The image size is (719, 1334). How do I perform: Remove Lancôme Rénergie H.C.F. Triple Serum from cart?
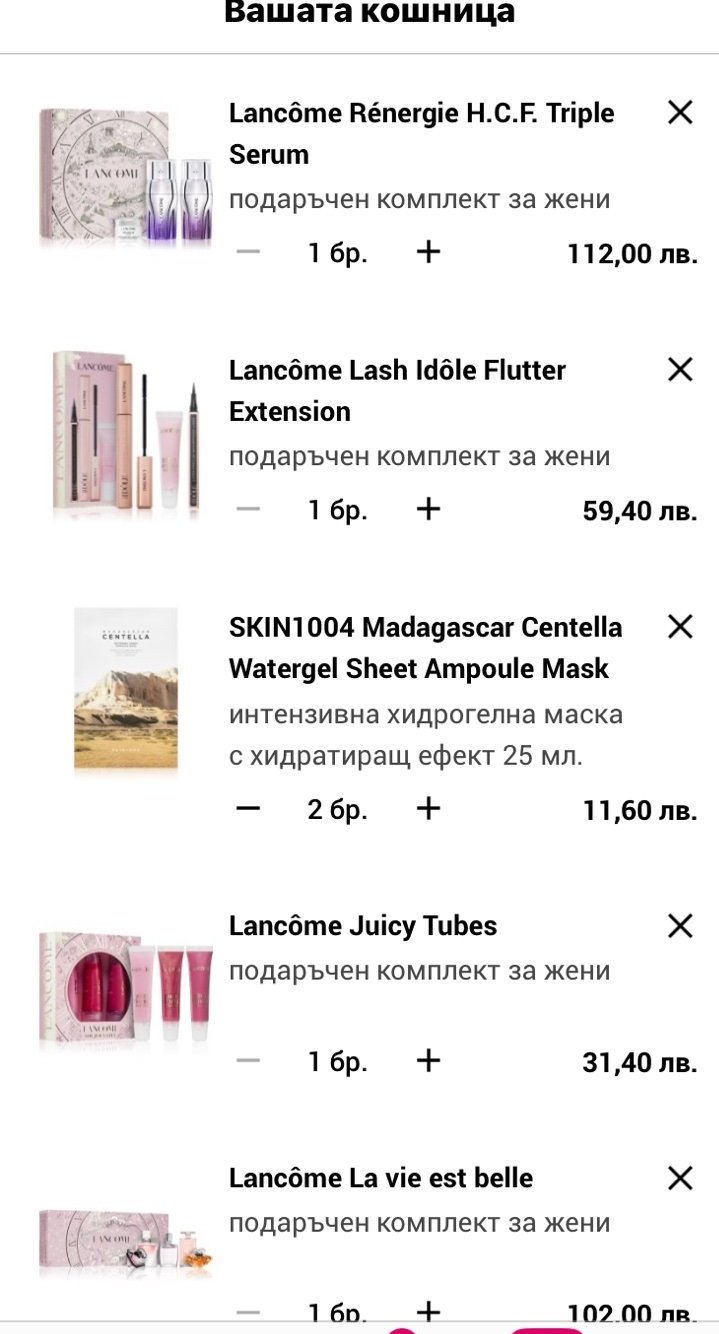coord(680,112)
